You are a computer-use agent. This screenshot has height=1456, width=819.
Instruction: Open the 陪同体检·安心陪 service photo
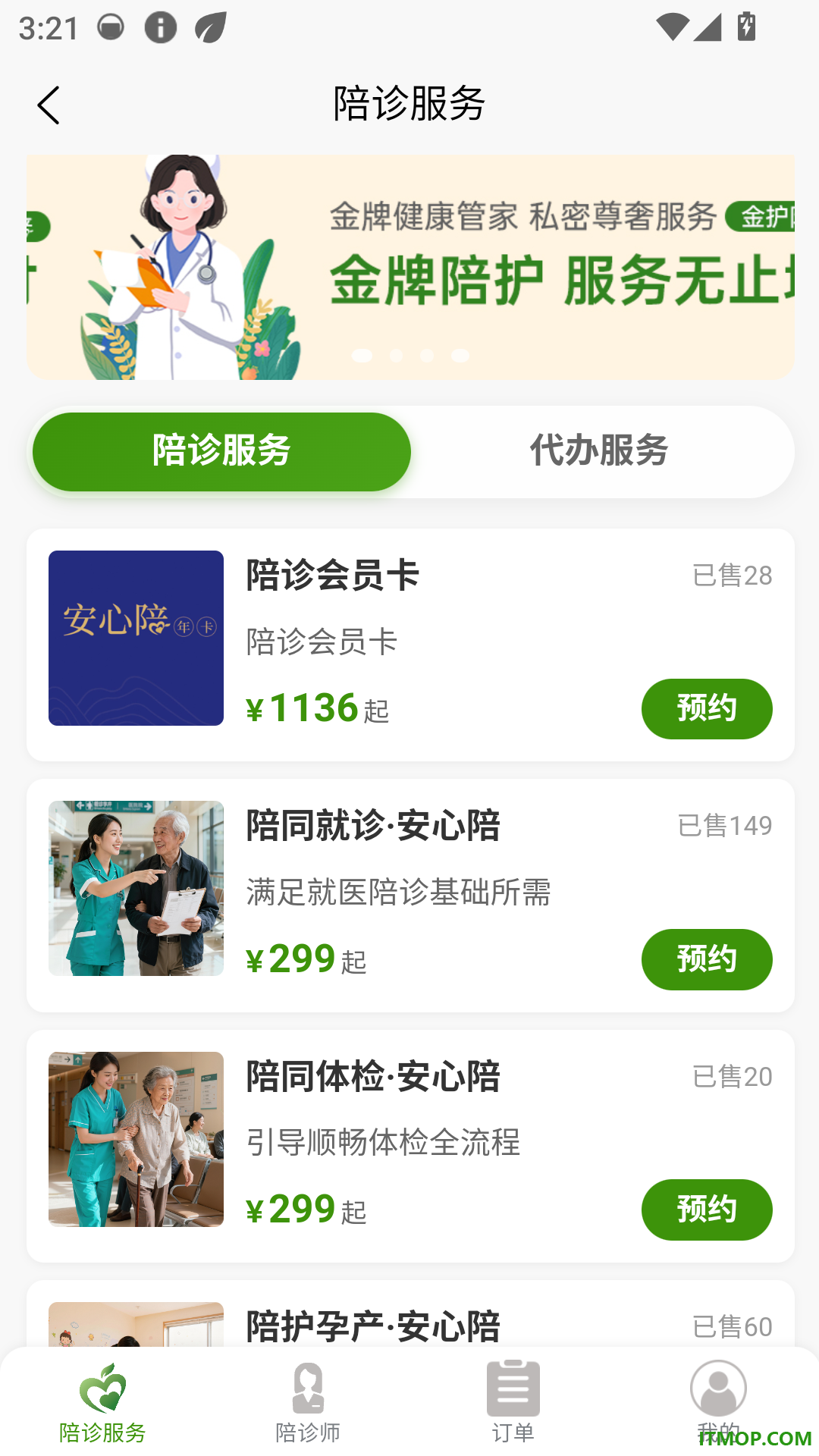pos(136,1139)
